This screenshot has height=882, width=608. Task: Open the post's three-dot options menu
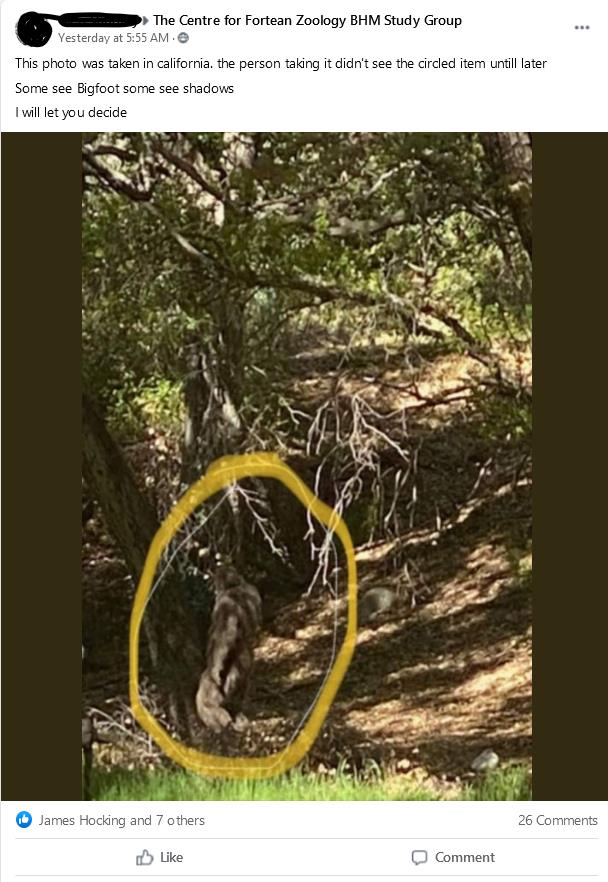pos(582,27)
